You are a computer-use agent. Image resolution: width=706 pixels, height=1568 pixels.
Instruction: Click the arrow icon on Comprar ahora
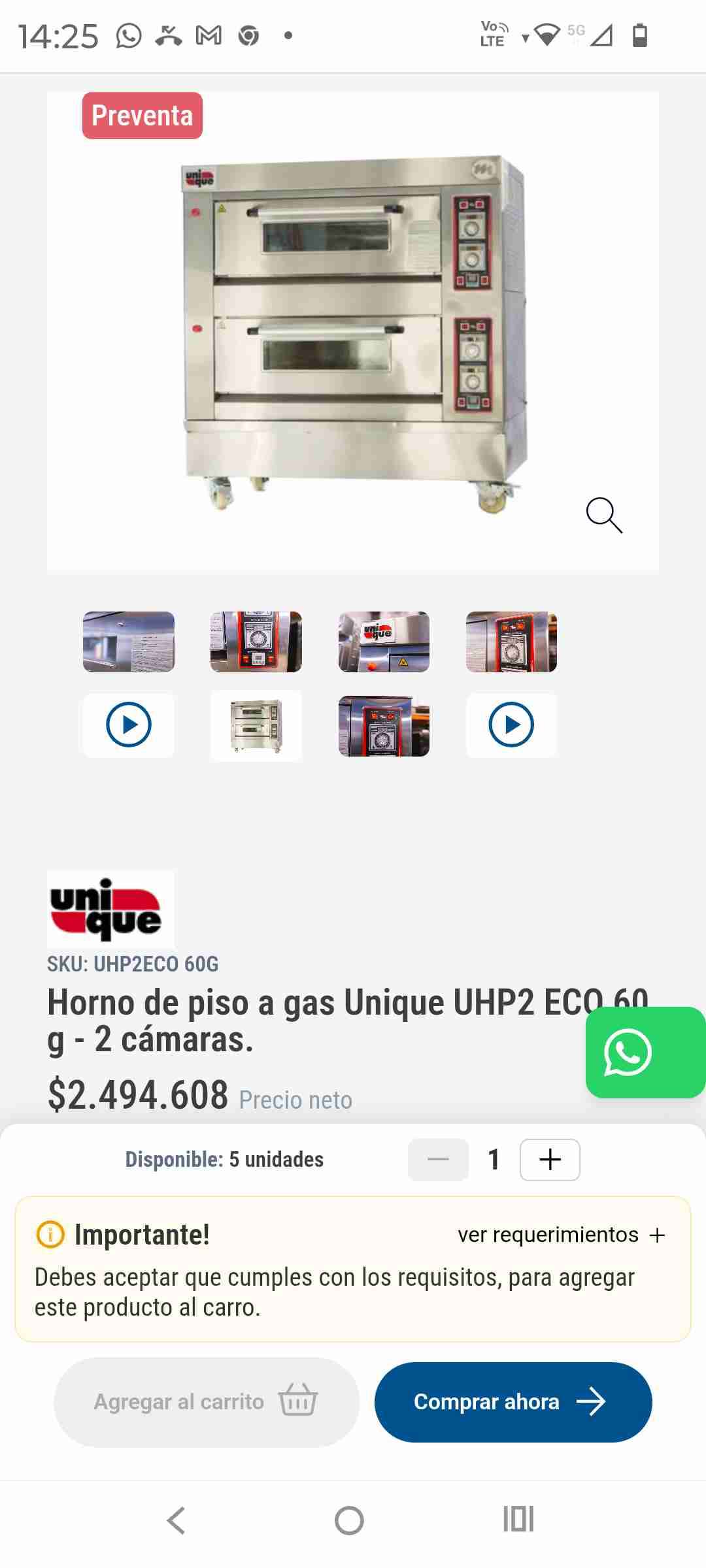pos(594,1401)
